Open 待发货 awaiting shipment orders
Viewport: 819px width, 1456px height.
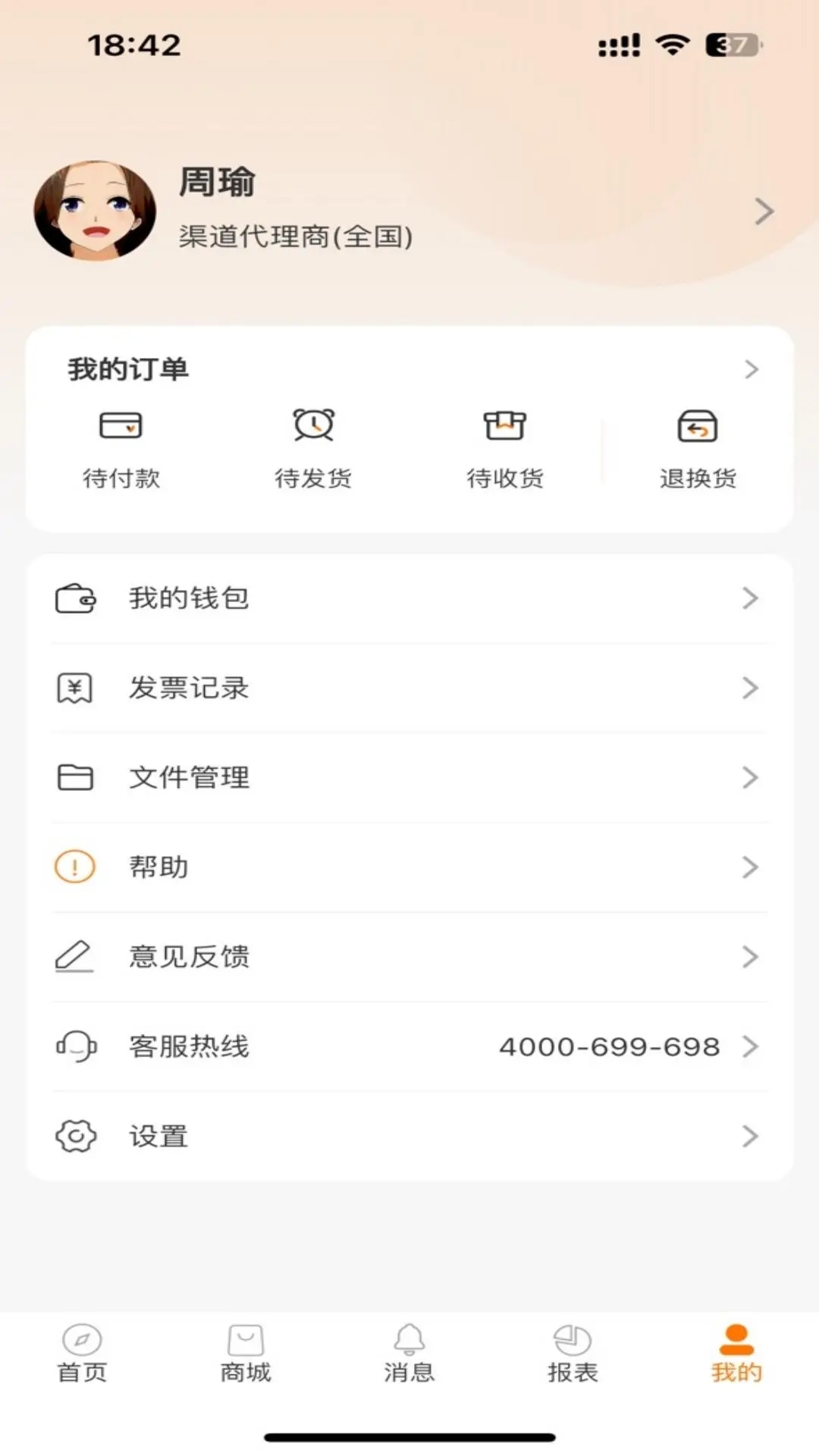[314, 447]
